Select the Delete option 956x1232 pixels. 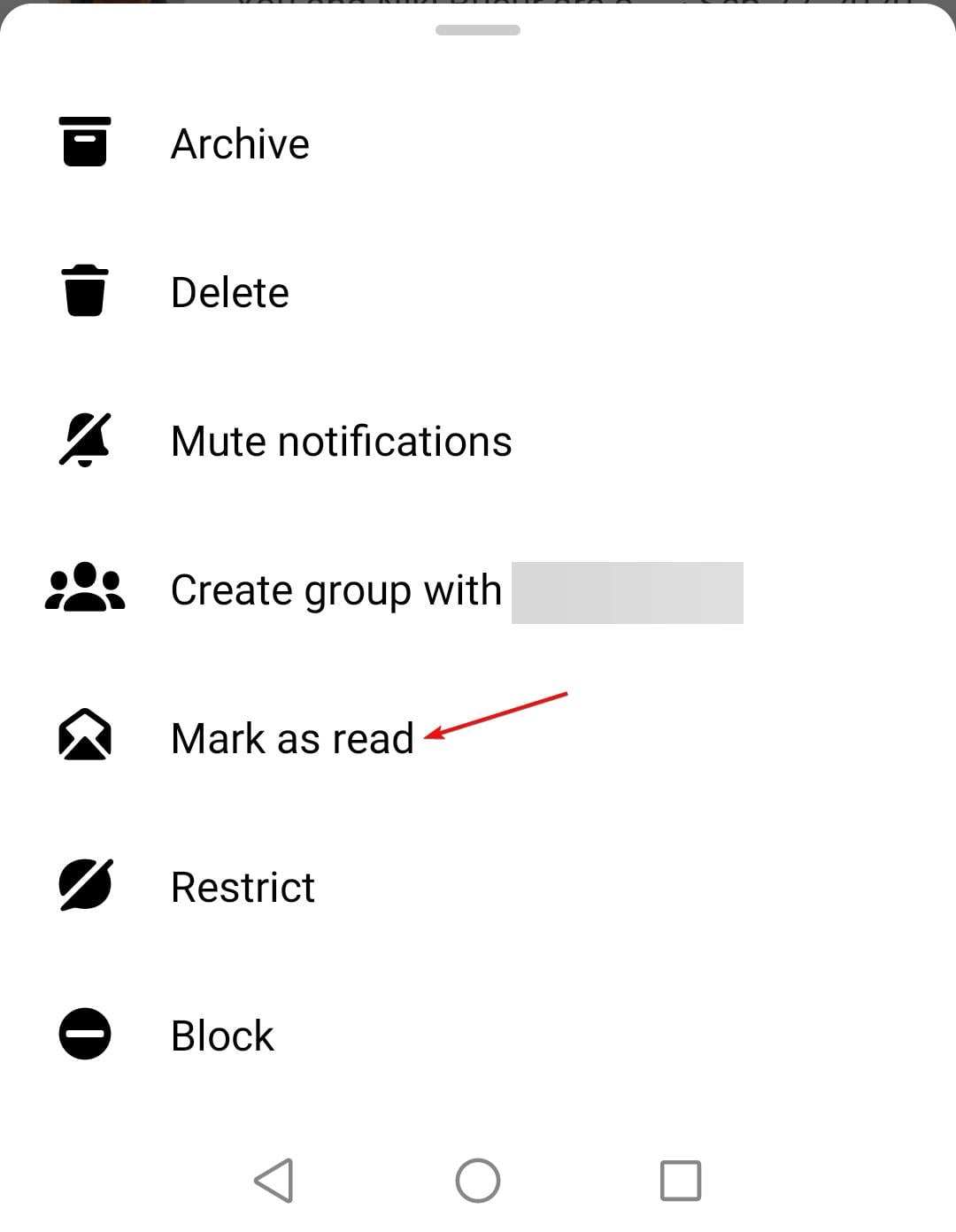[229, 292]
